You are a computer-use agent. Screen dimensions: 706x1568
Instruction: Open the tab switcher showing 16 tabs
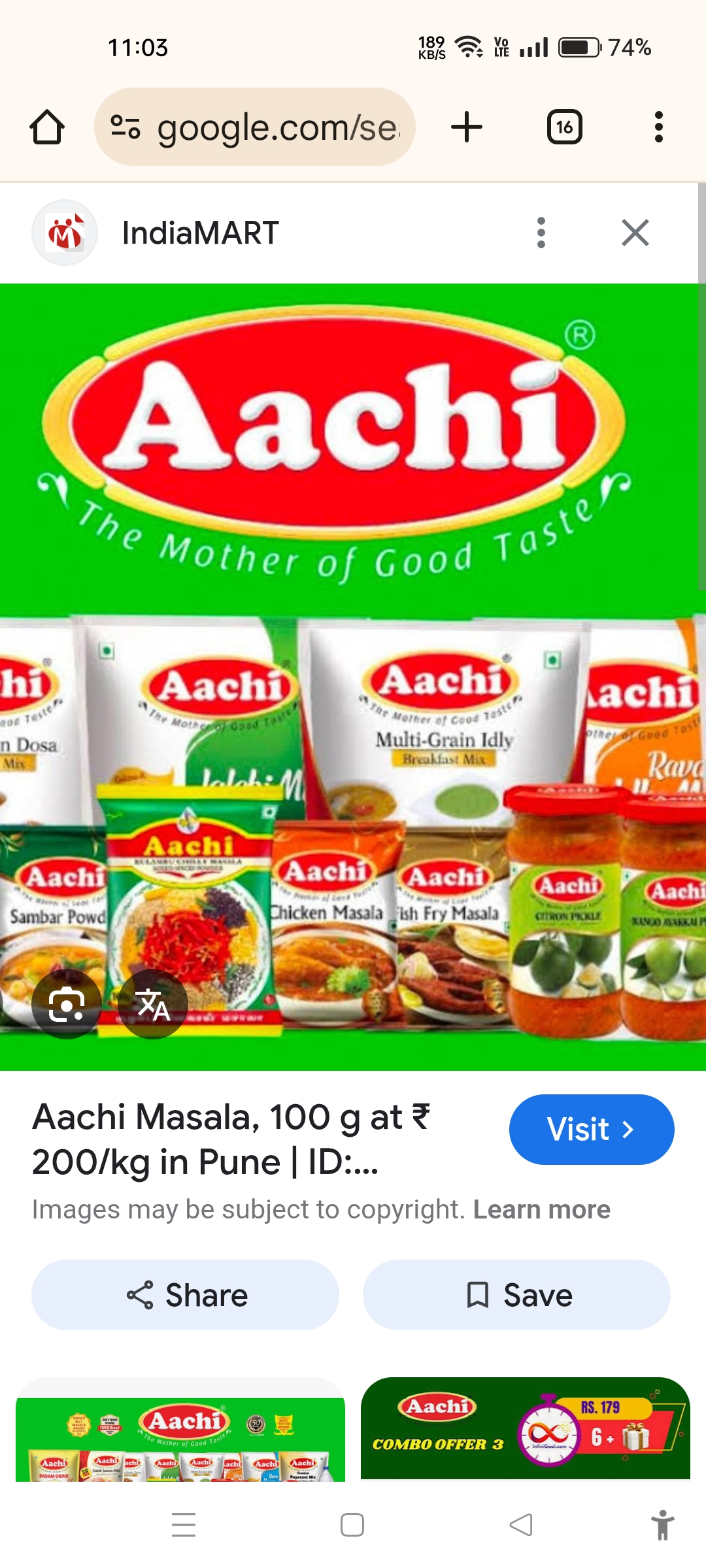564,127
